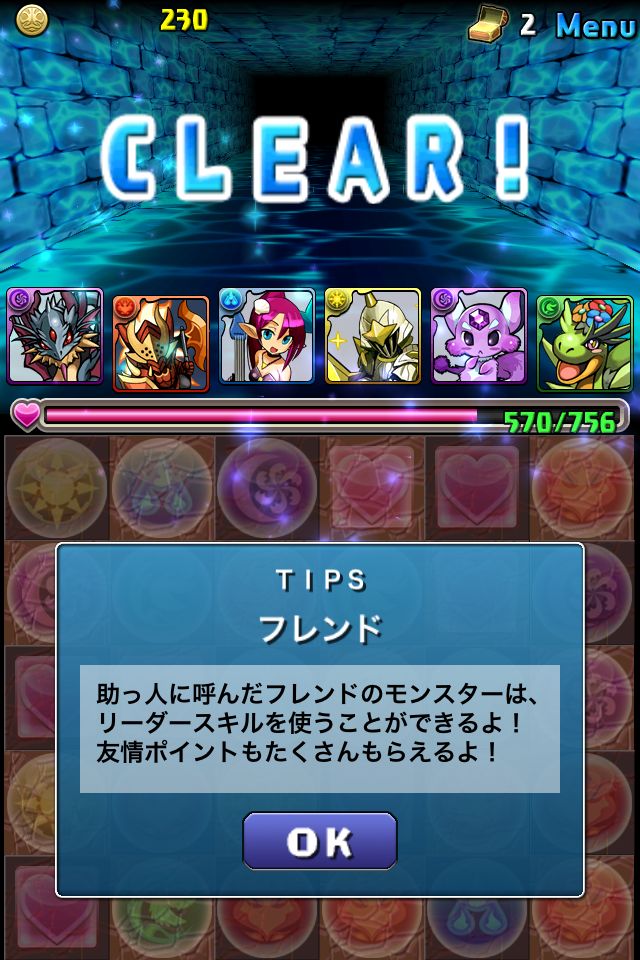Select the purple carbuncle monster card
Screen dimensions: 640x960
click(x=478, y=337)
